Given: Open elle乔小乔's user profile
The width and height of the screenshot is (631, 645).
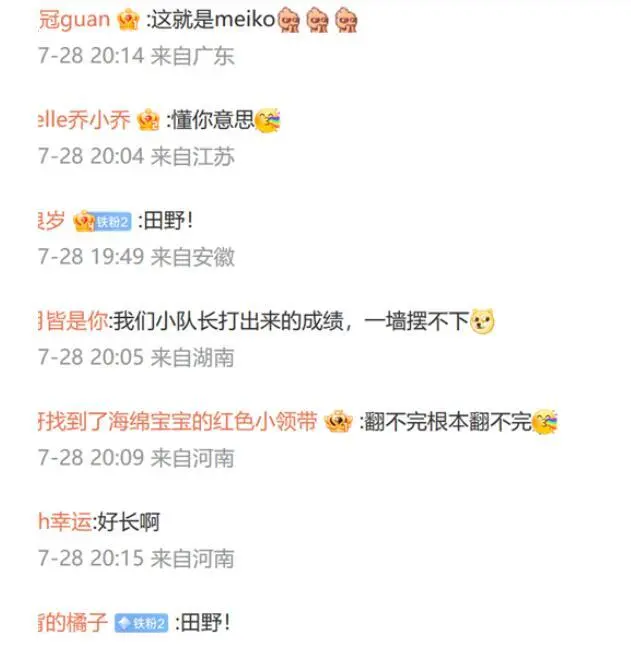Looking at the screenshot, I should [84, 121].
